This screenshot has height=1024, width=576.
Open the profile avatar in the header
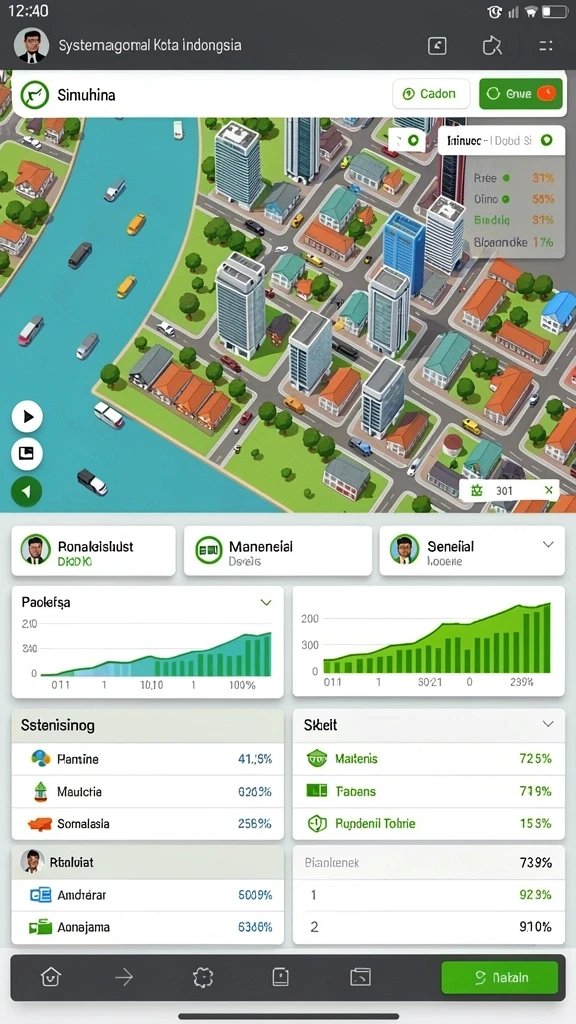point(31,45)
